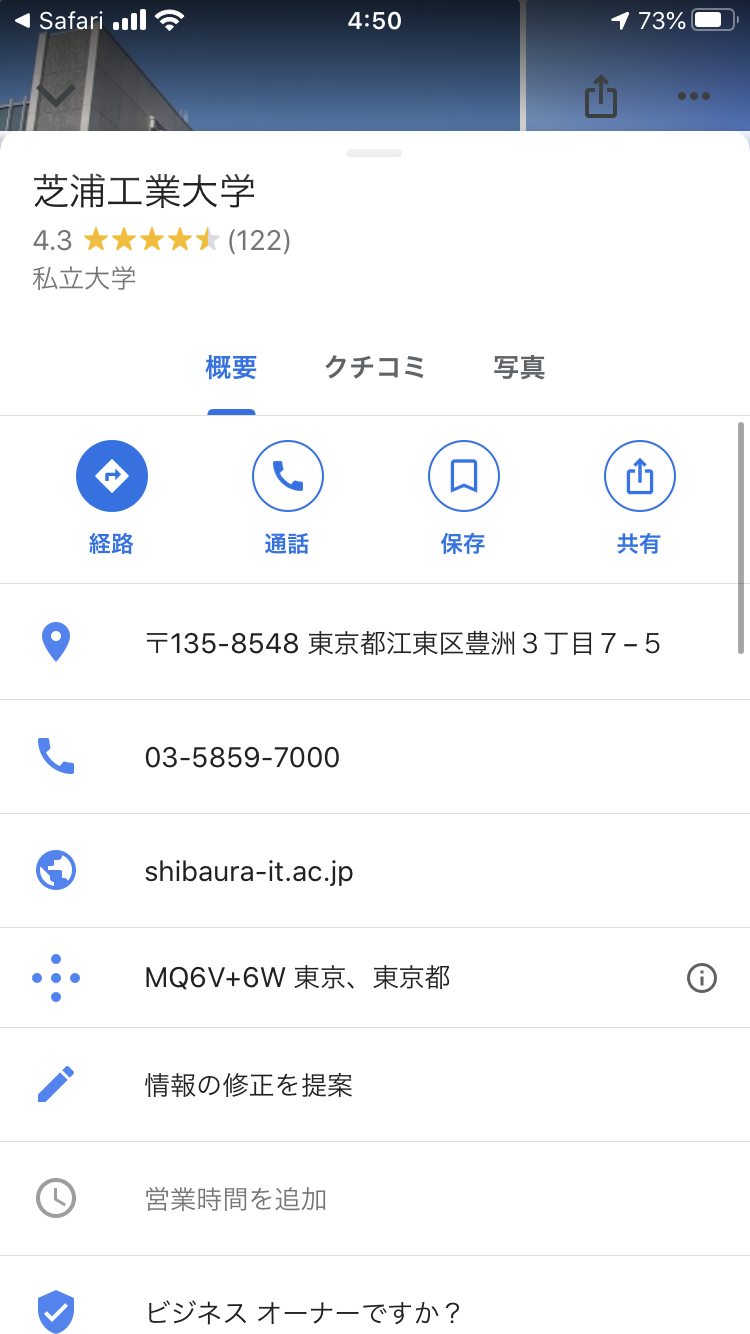This screenshot has width=750, height=1334.
Task: Call the university via 通話 button
Action: point(288,477)
